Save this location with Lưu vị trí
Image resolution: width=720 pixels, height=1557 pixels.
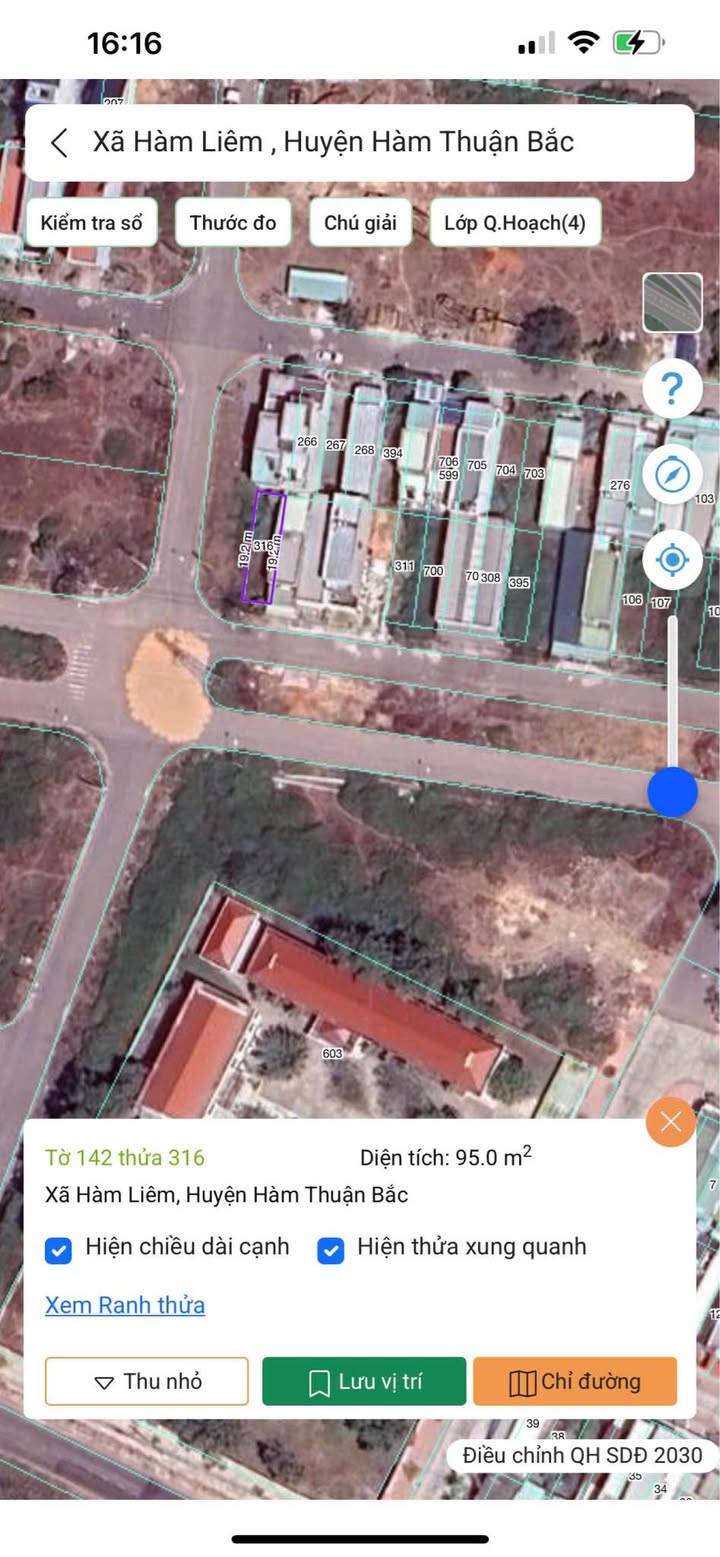[364, 1381]
